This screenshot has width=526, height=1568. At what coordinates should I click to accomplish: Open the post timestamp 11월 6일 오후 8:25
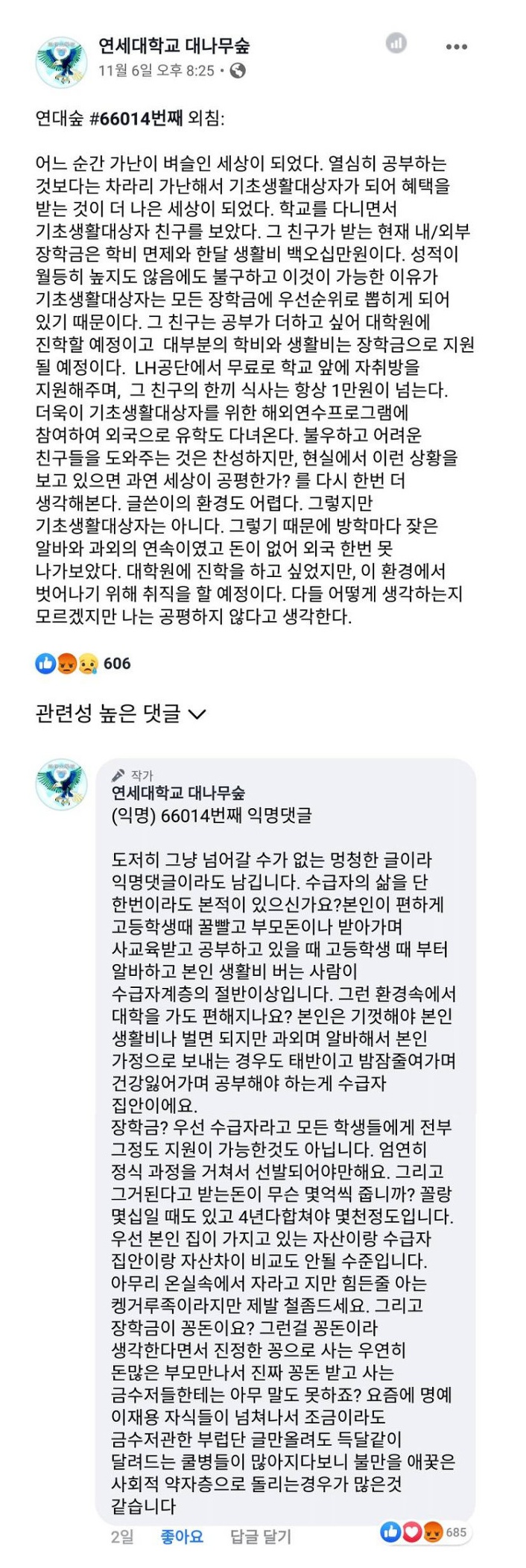pyautogui.click(x=156, y=71)
